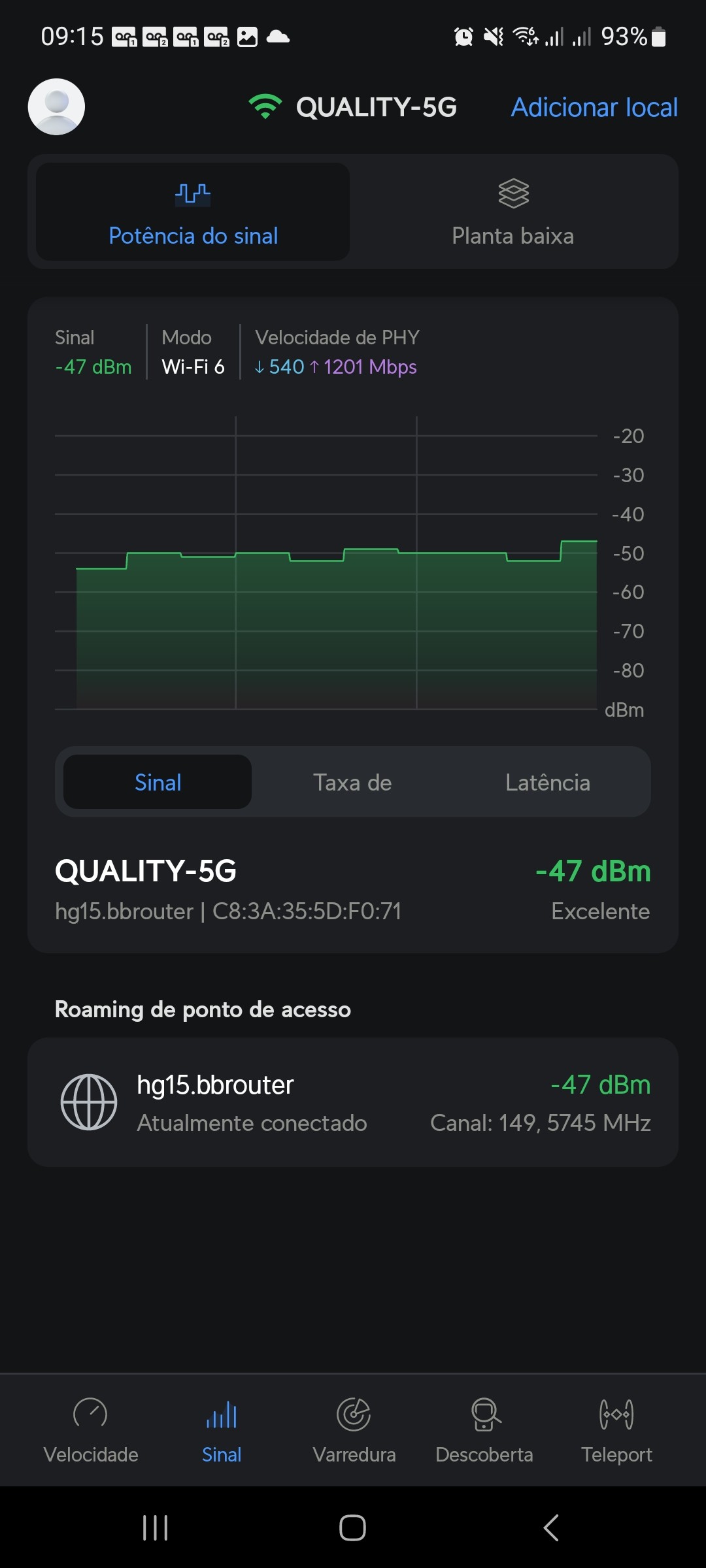Open the Descoberta tab
The image size is (706, 1568).
tap(484, 1429)
